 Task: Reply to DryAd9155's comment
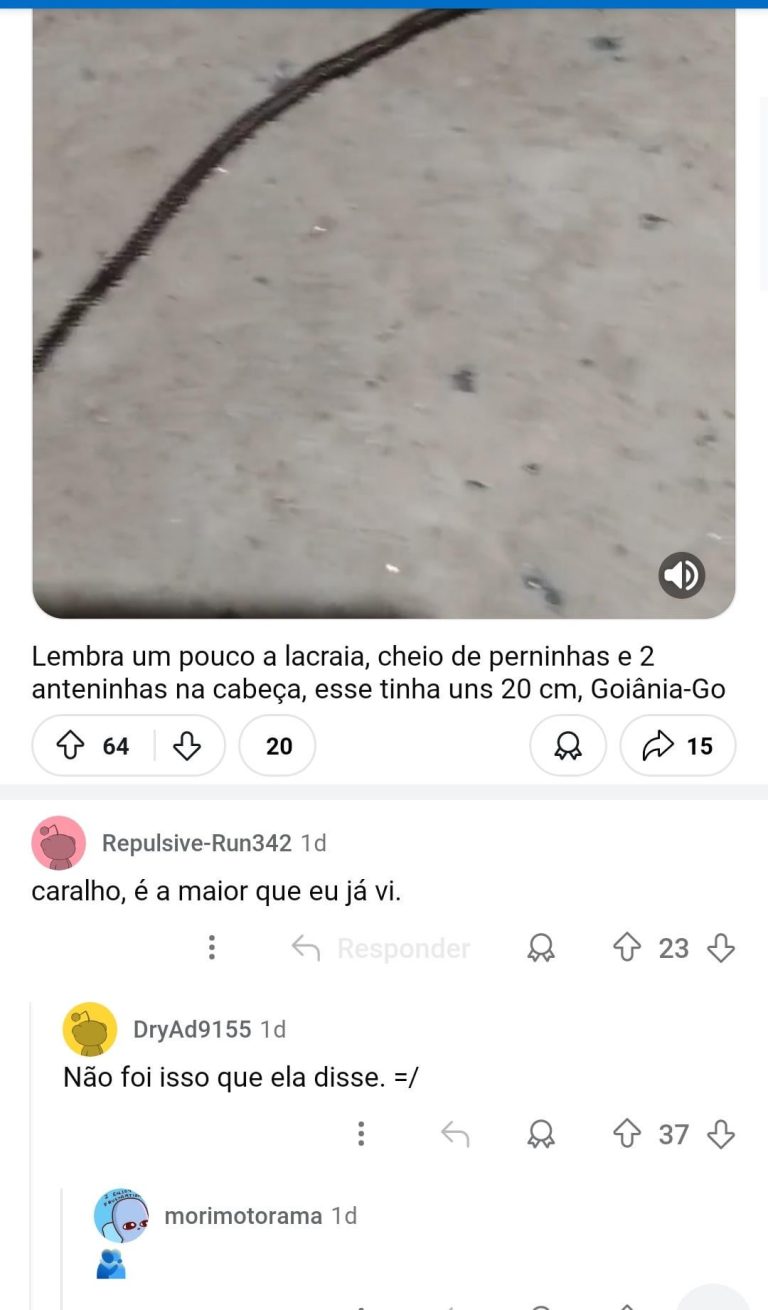455,1134
